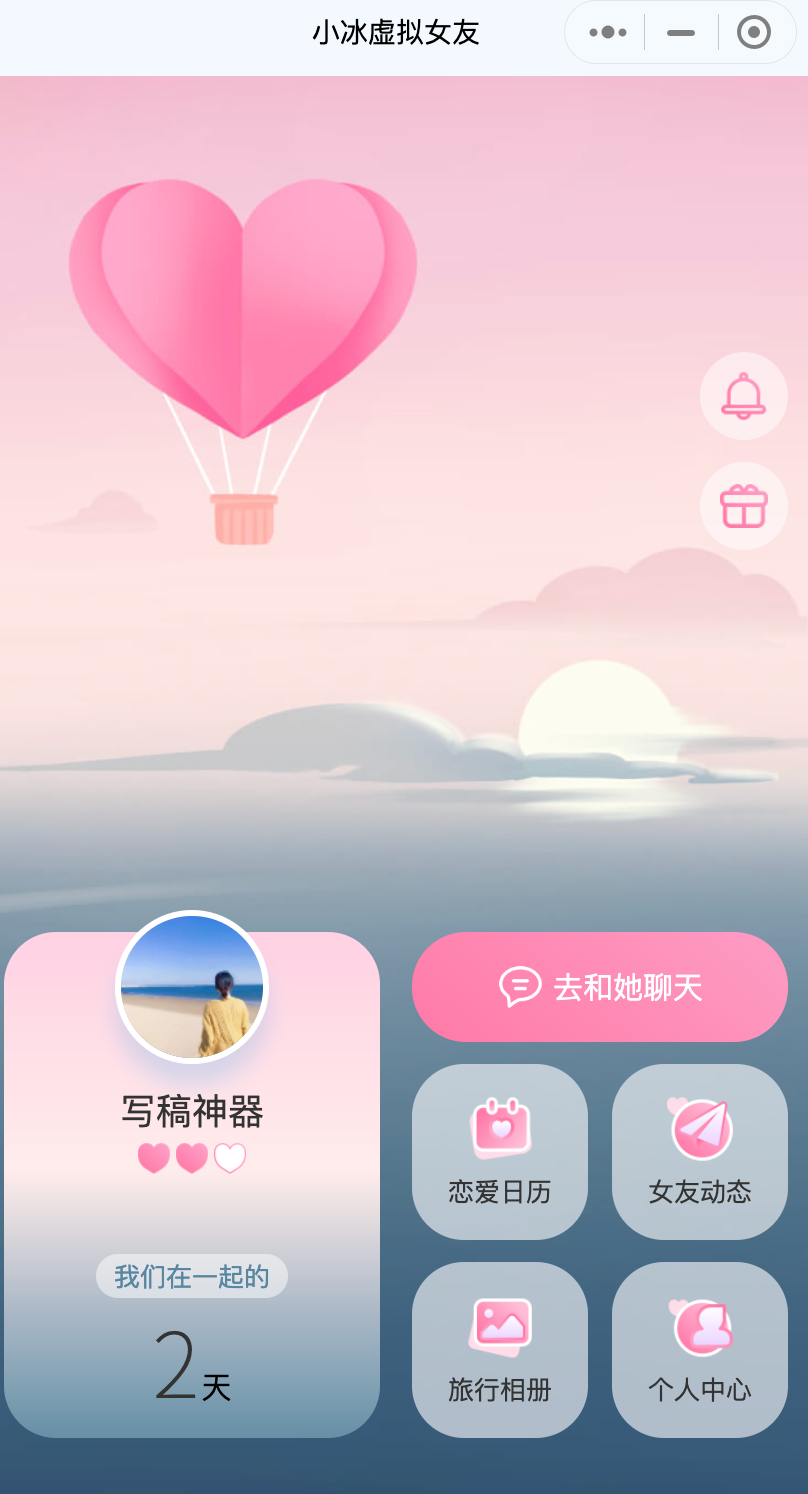Viewport: 808px width, 1494px height.
Task: Open 女友动态 girlfriend updates
Action: click(700, 1151)
